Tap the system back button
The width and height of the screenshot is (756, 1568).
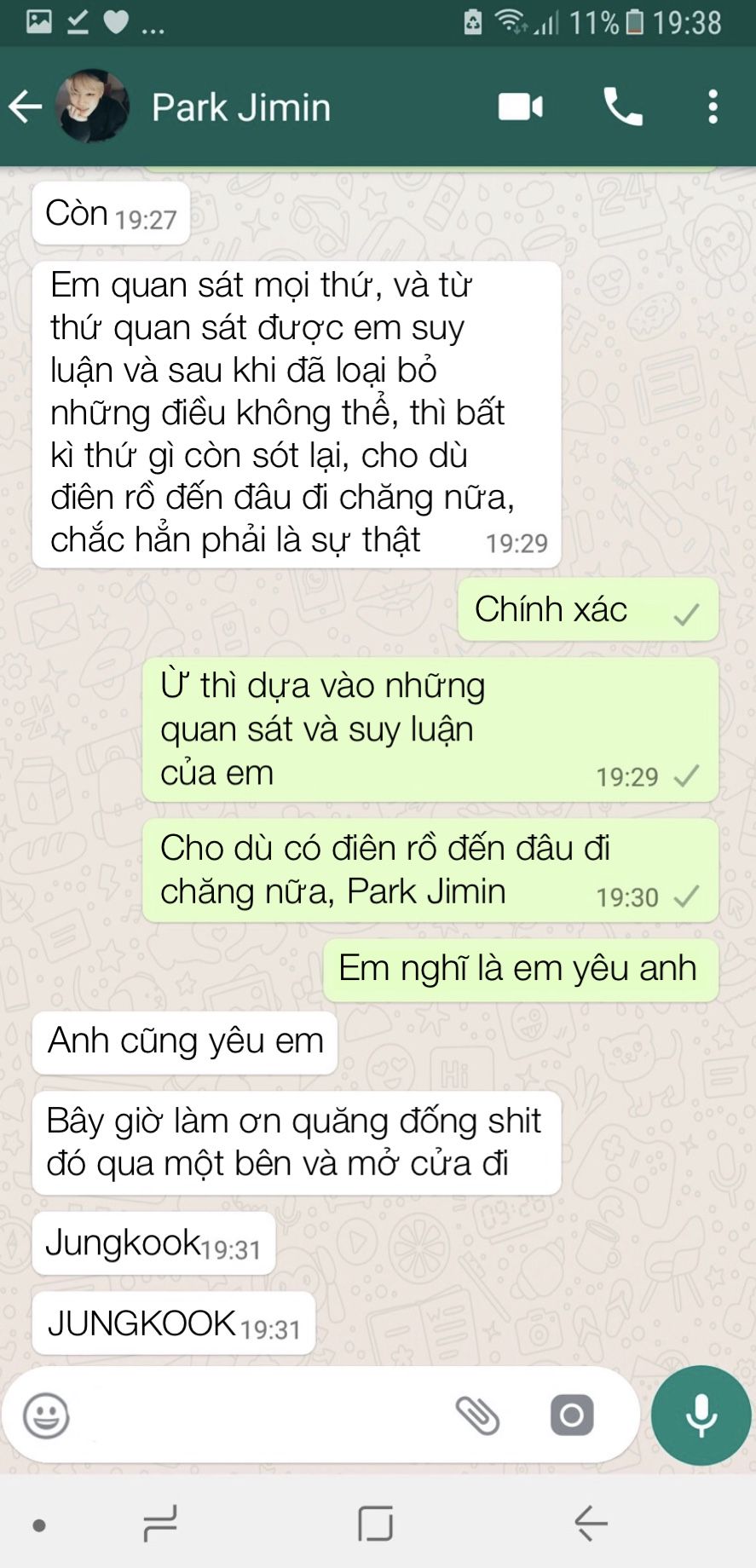(x=590, y=1523)
